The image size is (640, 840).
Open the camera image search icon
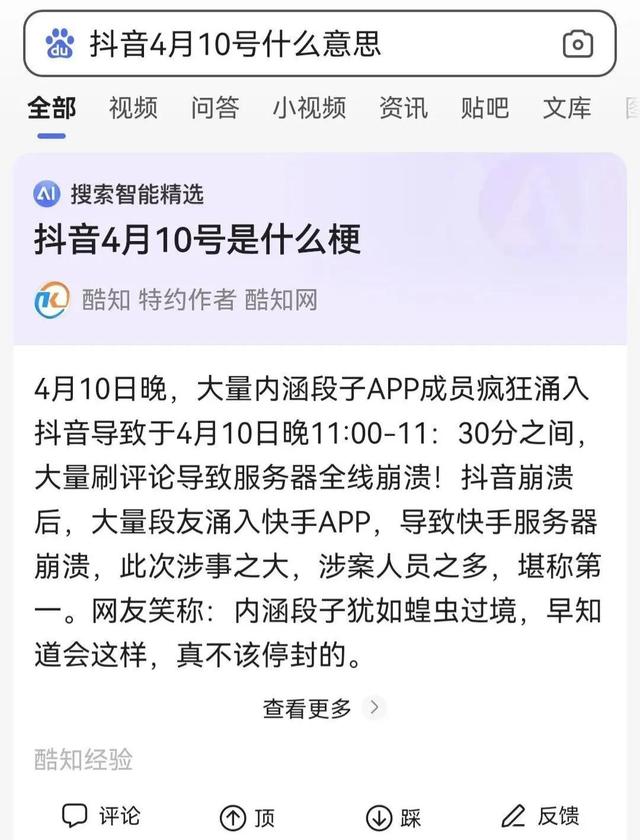[578, 44]
